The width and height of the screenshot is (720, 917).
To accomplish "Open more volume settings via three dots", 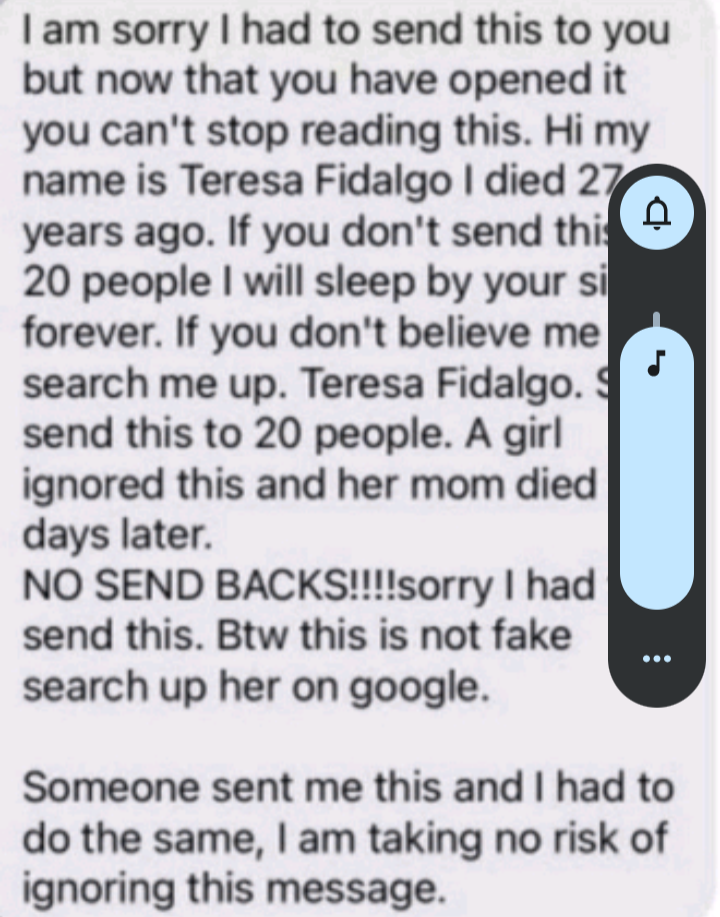I will 657,659.
